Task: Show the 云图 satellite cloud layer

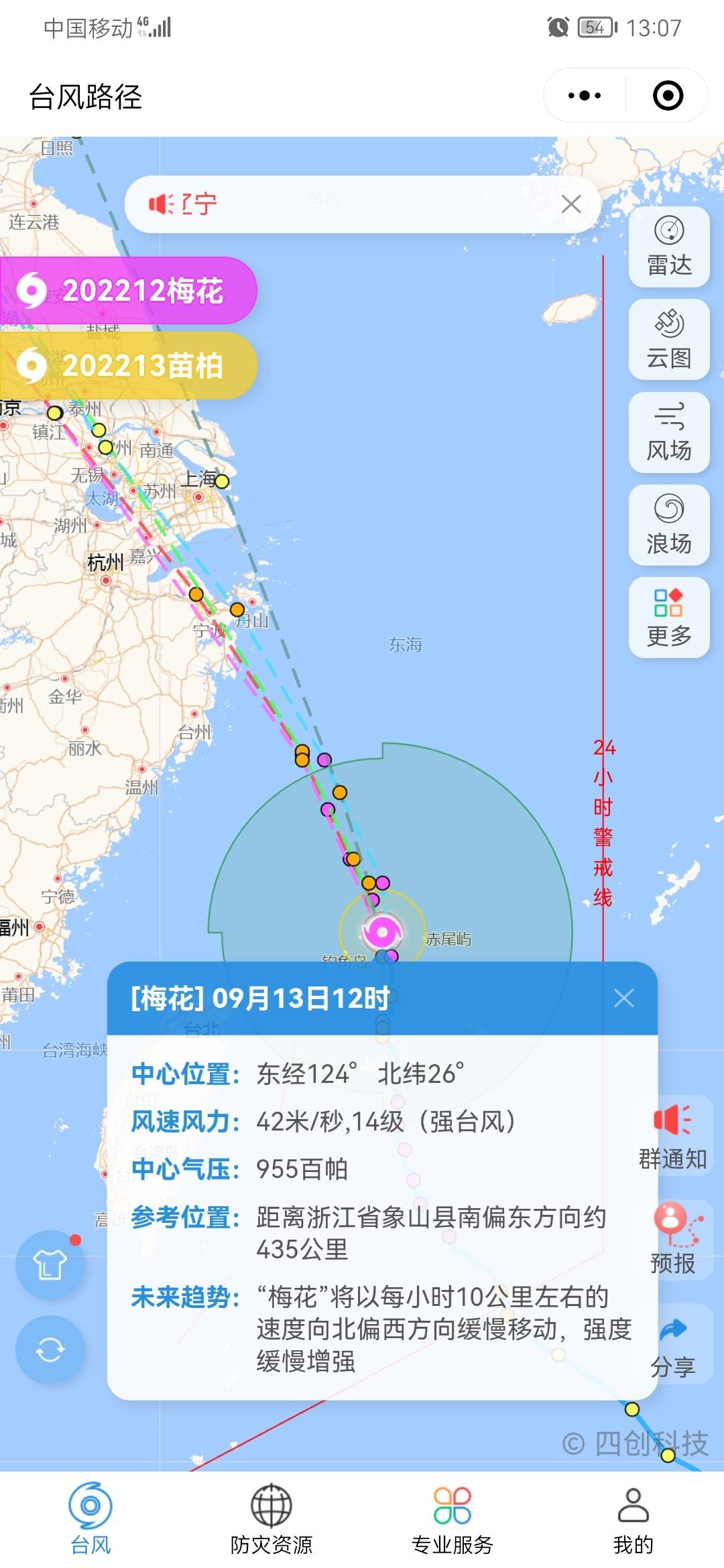Action: coord(669,339)
